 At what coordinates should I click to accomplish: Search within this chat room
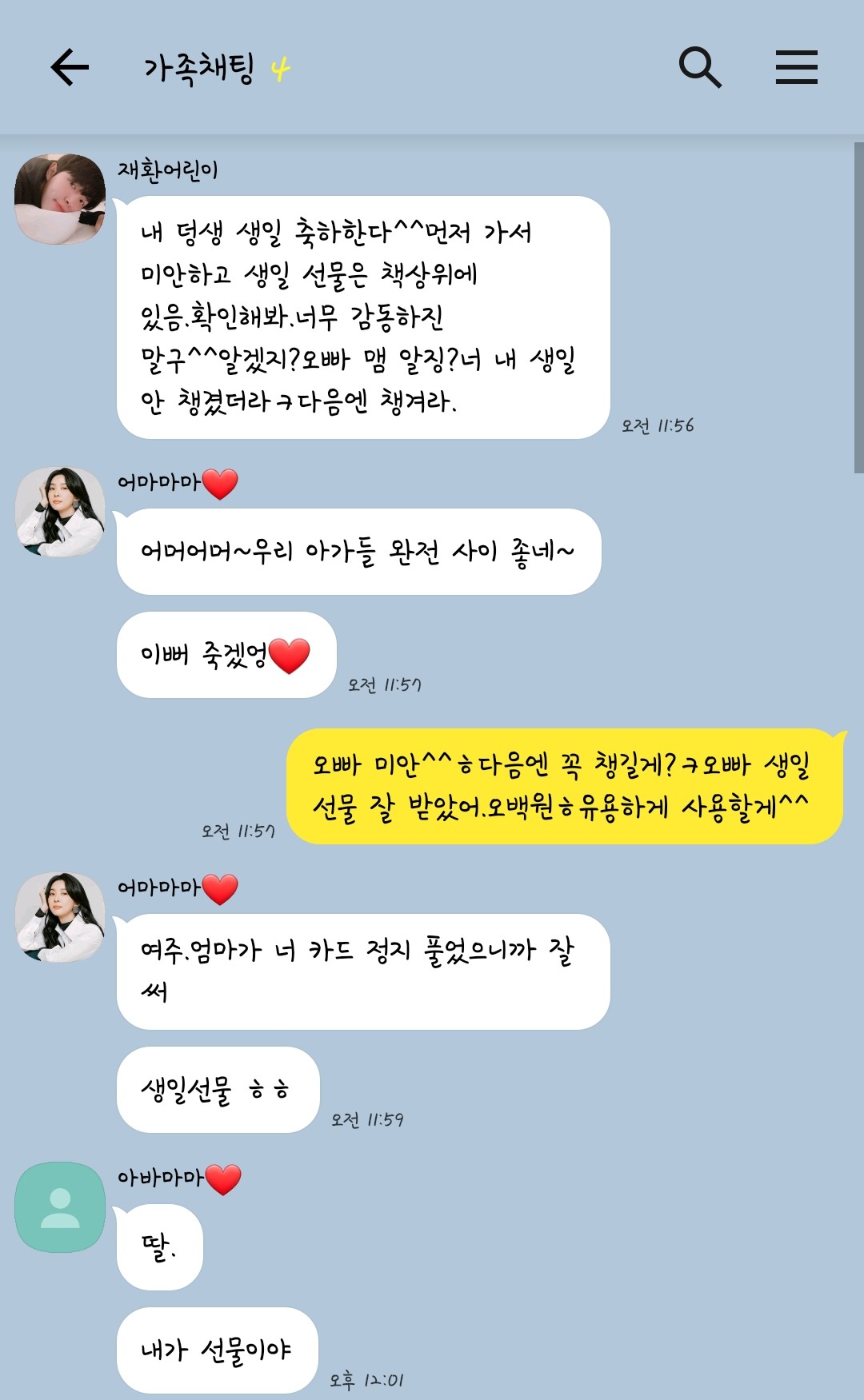pos(700,67)
